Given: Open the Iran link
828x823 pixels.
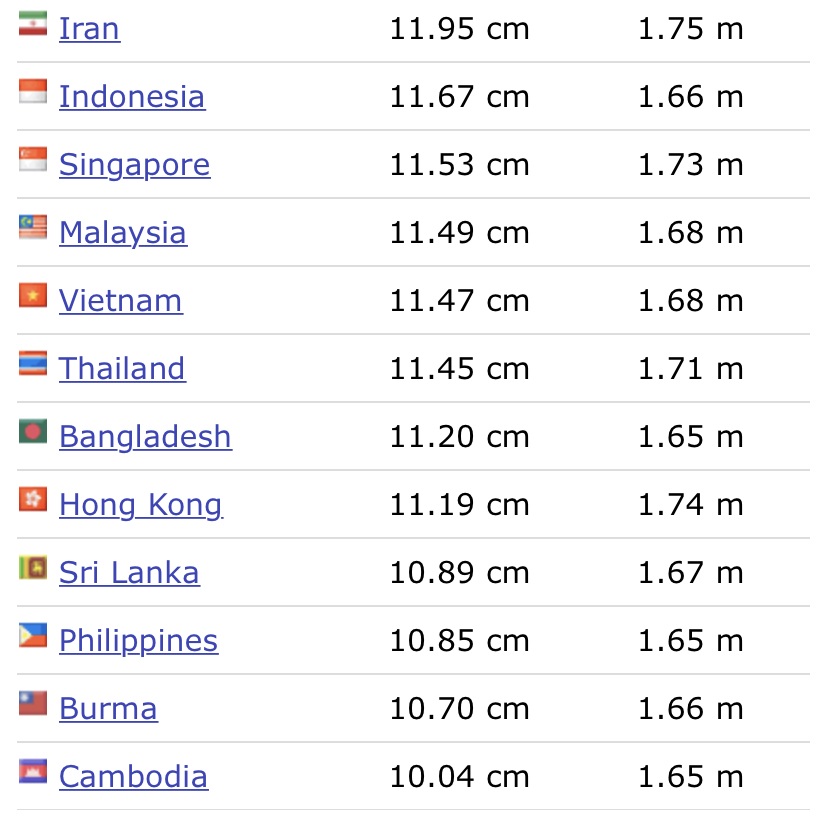Looking at the screenshot, I should [x=89, y=29].
